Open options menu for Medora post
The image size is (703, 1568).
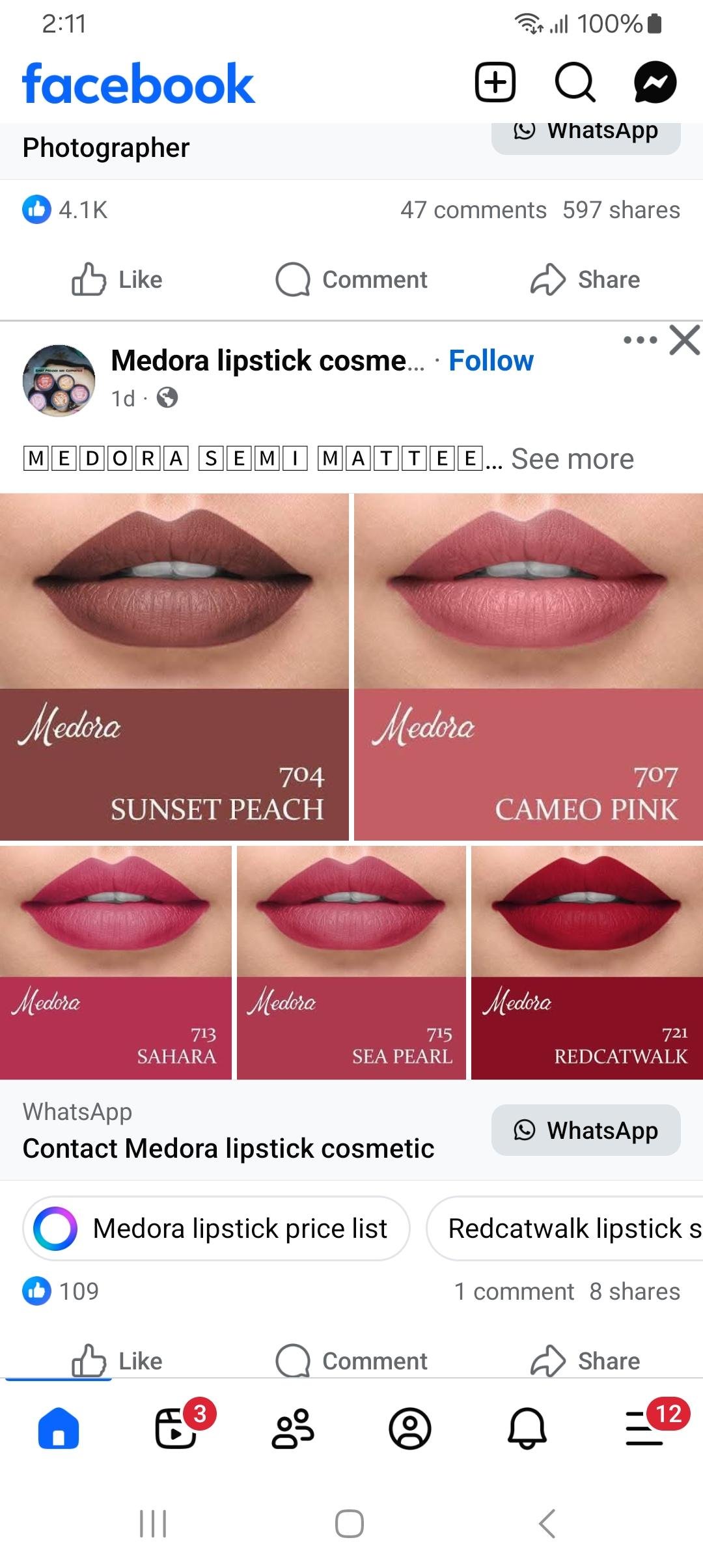point(640,340)
